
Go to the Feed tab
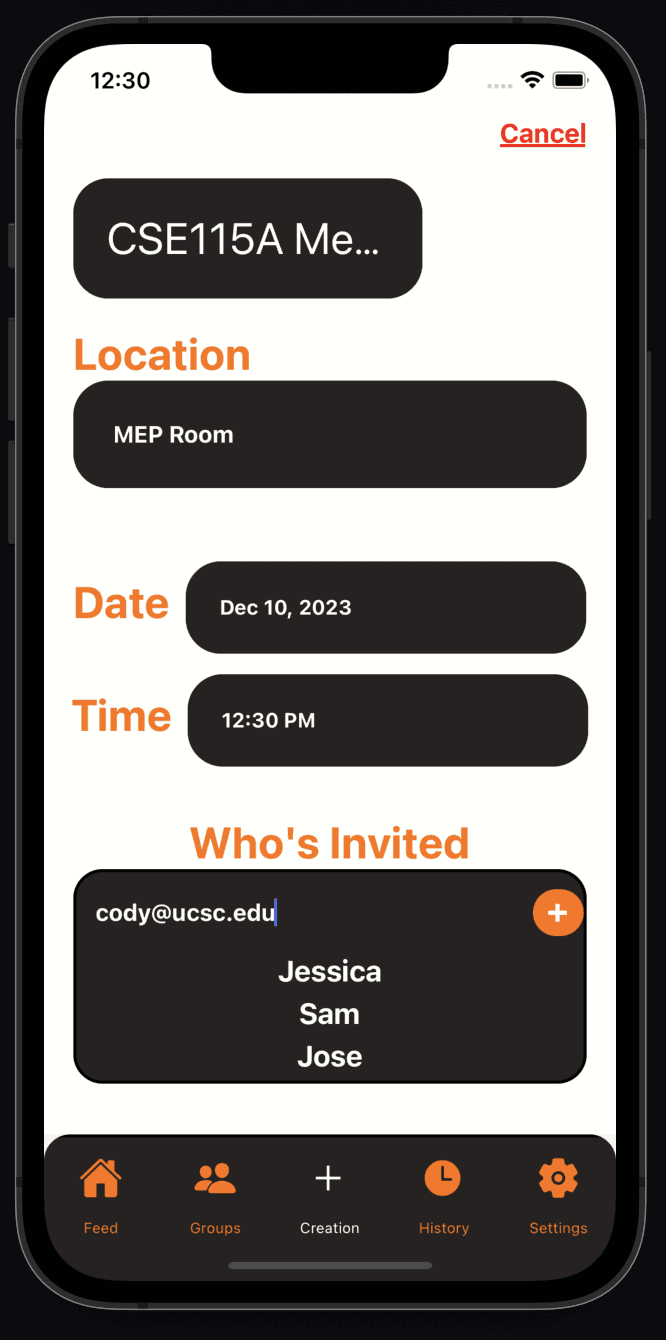[x=101, y=1196]
